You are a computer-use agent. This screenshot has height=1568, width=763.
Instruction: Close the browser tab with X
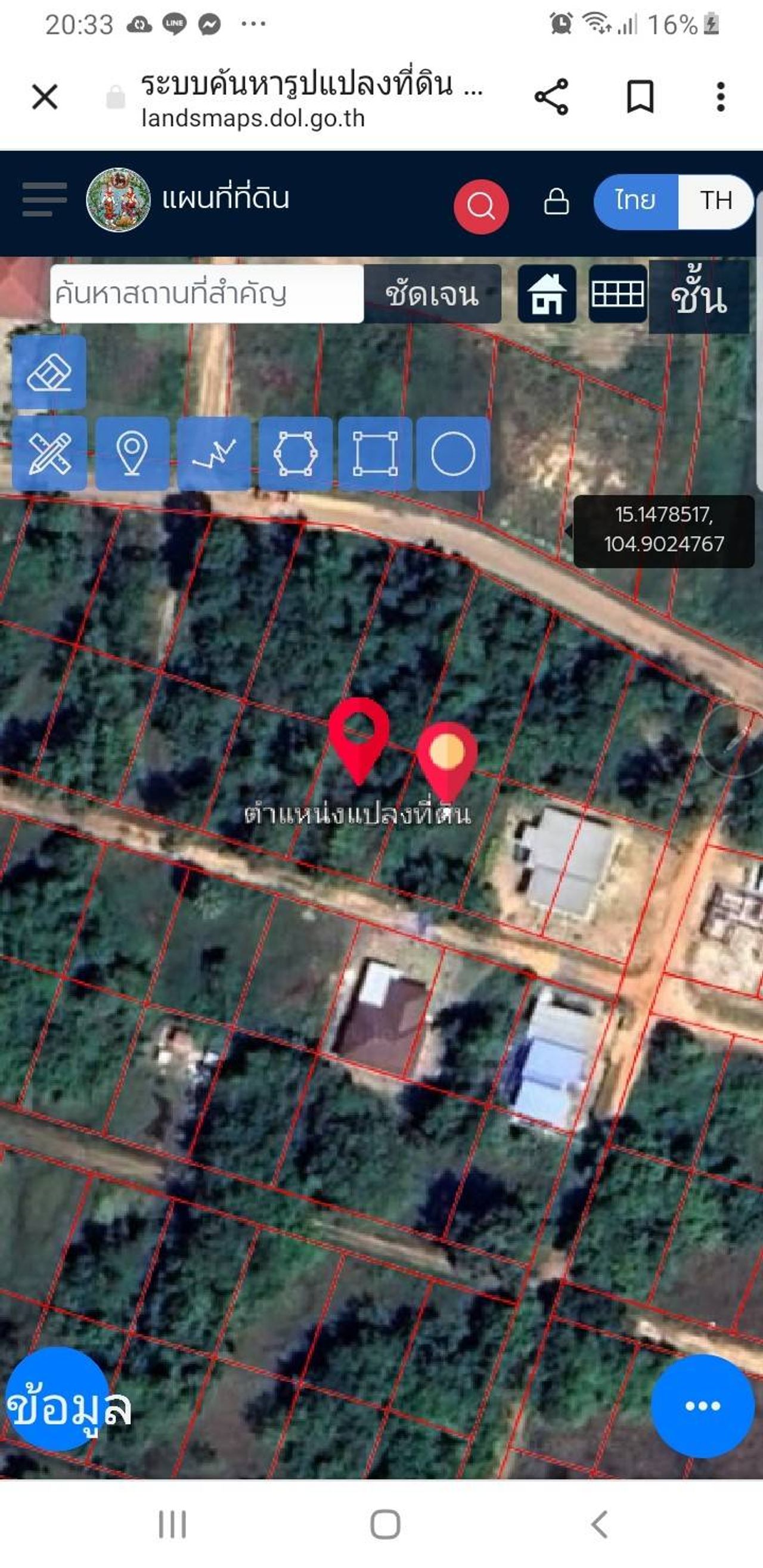[x=45, y=97]
